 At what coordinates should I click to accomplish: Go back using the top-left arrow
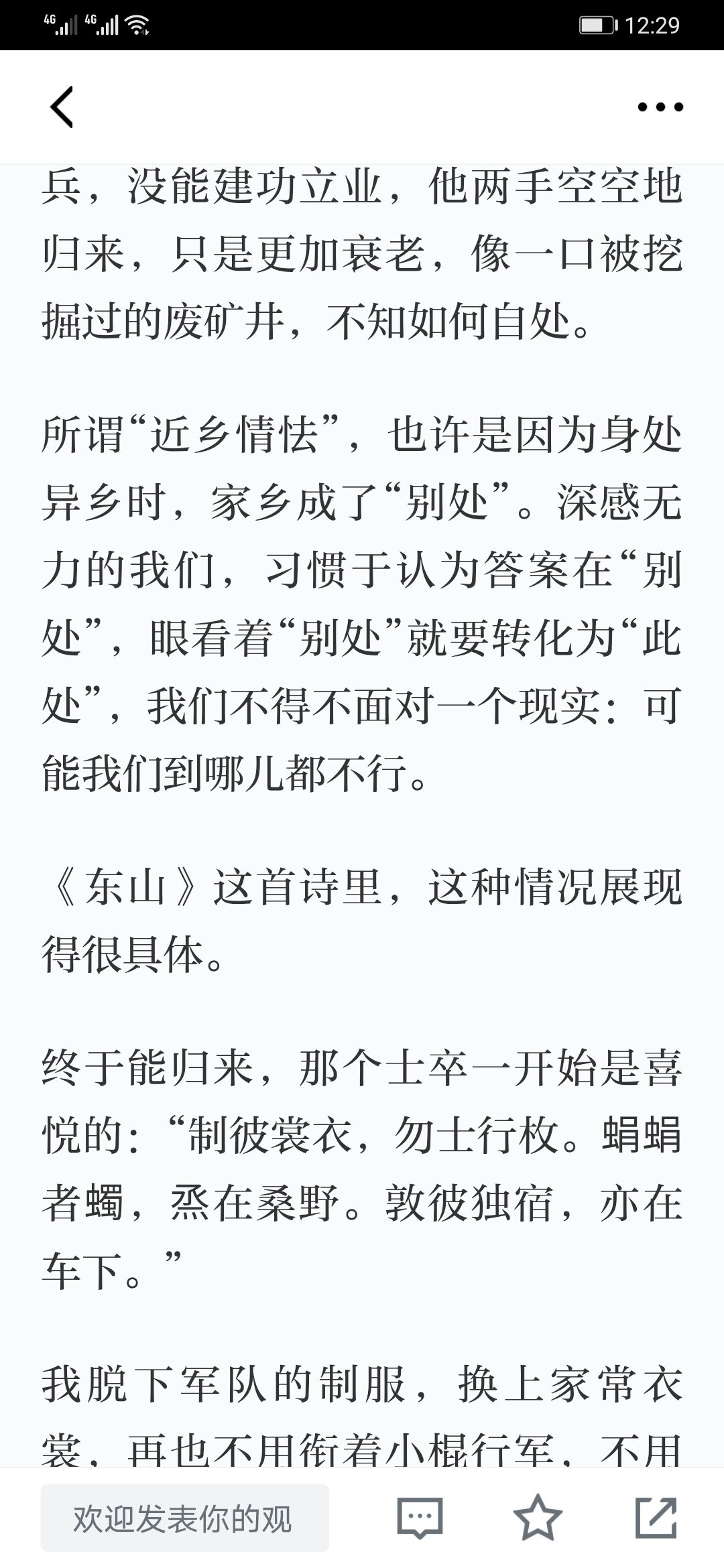click(x=62, y=107)
